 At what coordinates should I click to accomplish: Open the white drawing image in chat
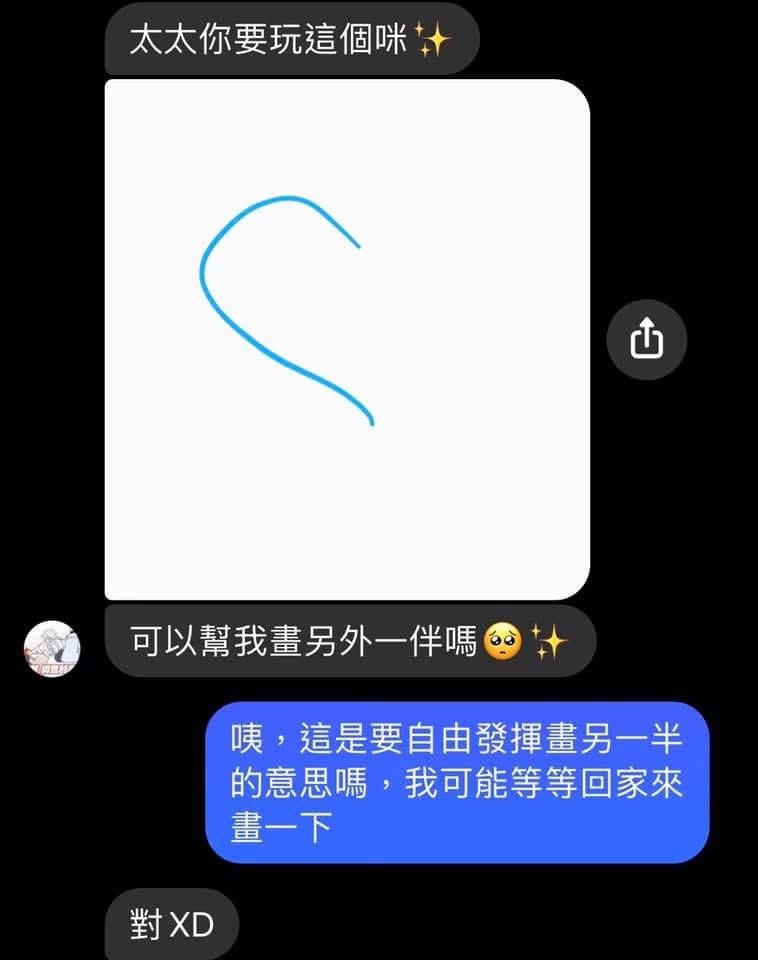tap(347, 340)
